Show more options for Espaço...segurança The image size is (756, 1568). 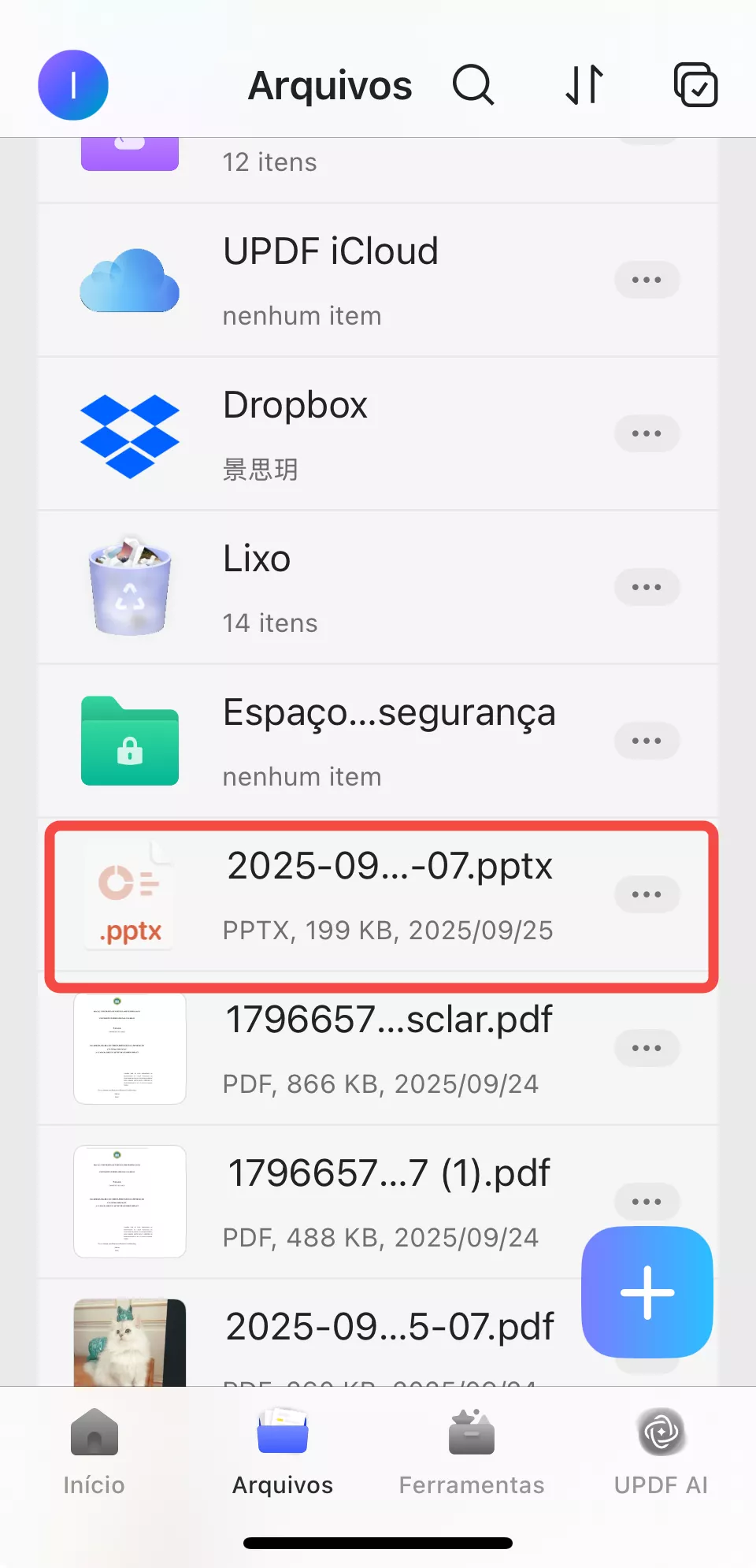pyautogui.click(x=647, y=741)
